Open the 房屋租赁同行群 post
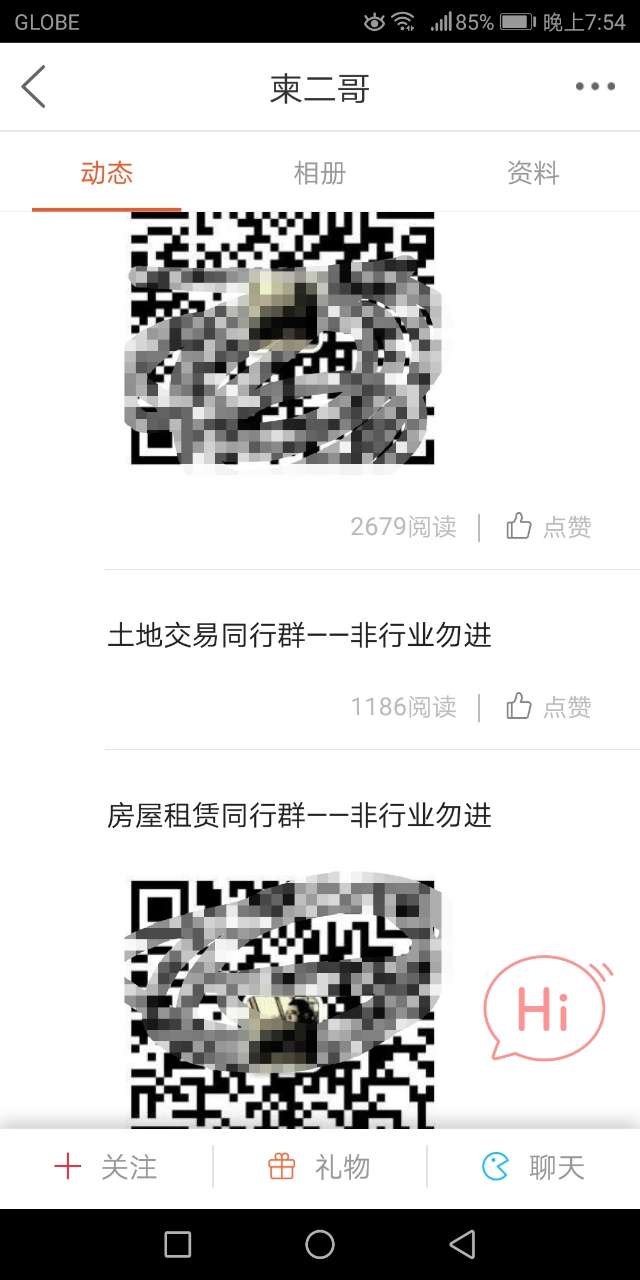Image resolution: width=640 pixels, height=1280 pixels. coord(300,815)
